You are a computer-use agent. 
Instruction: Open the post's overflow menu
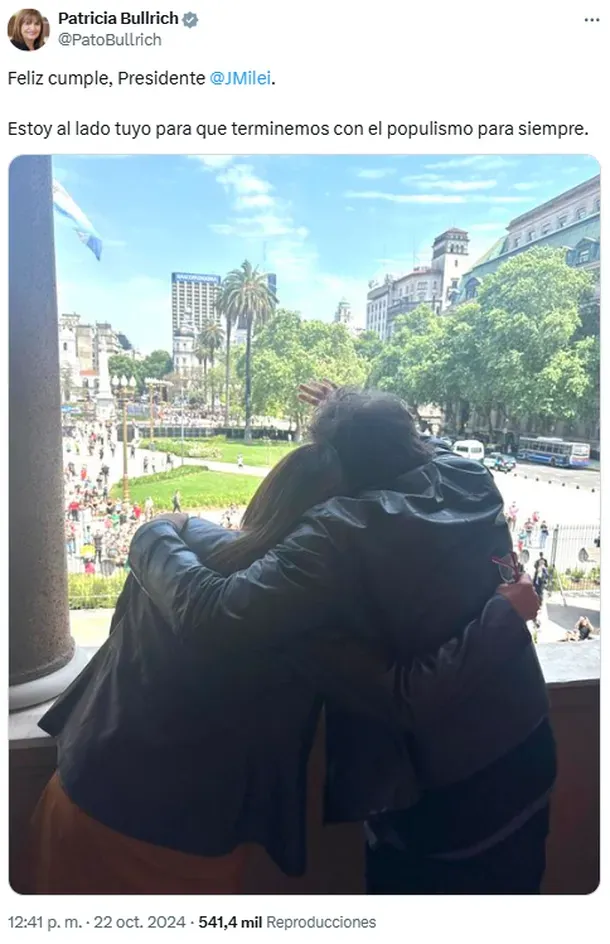coord(592,20)
